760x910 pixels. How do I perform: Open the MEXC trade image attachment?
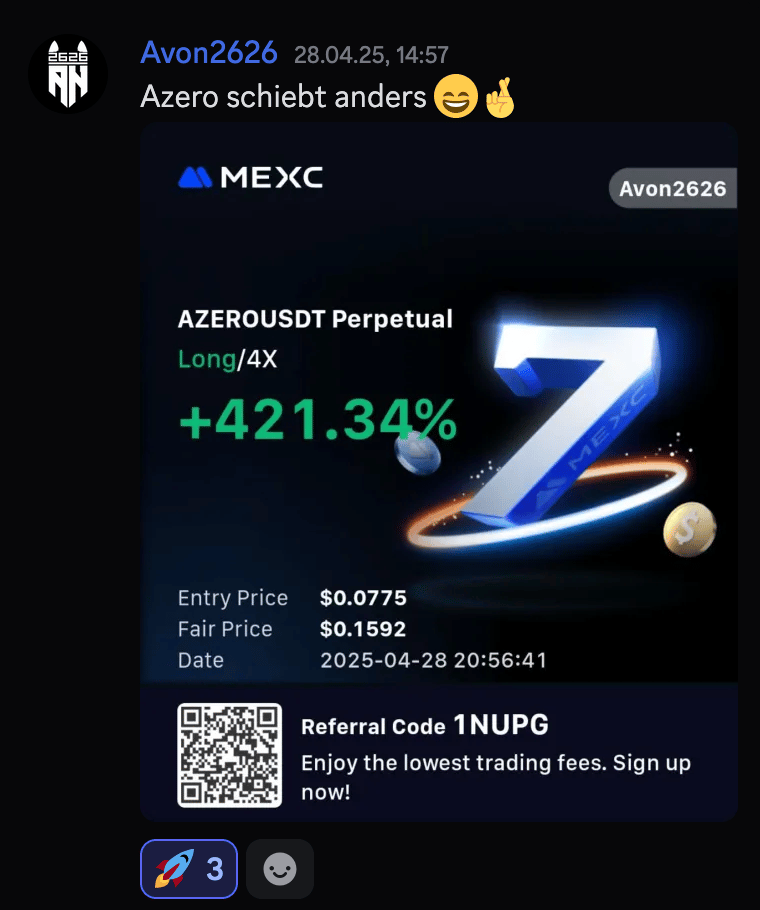(438, 470)
